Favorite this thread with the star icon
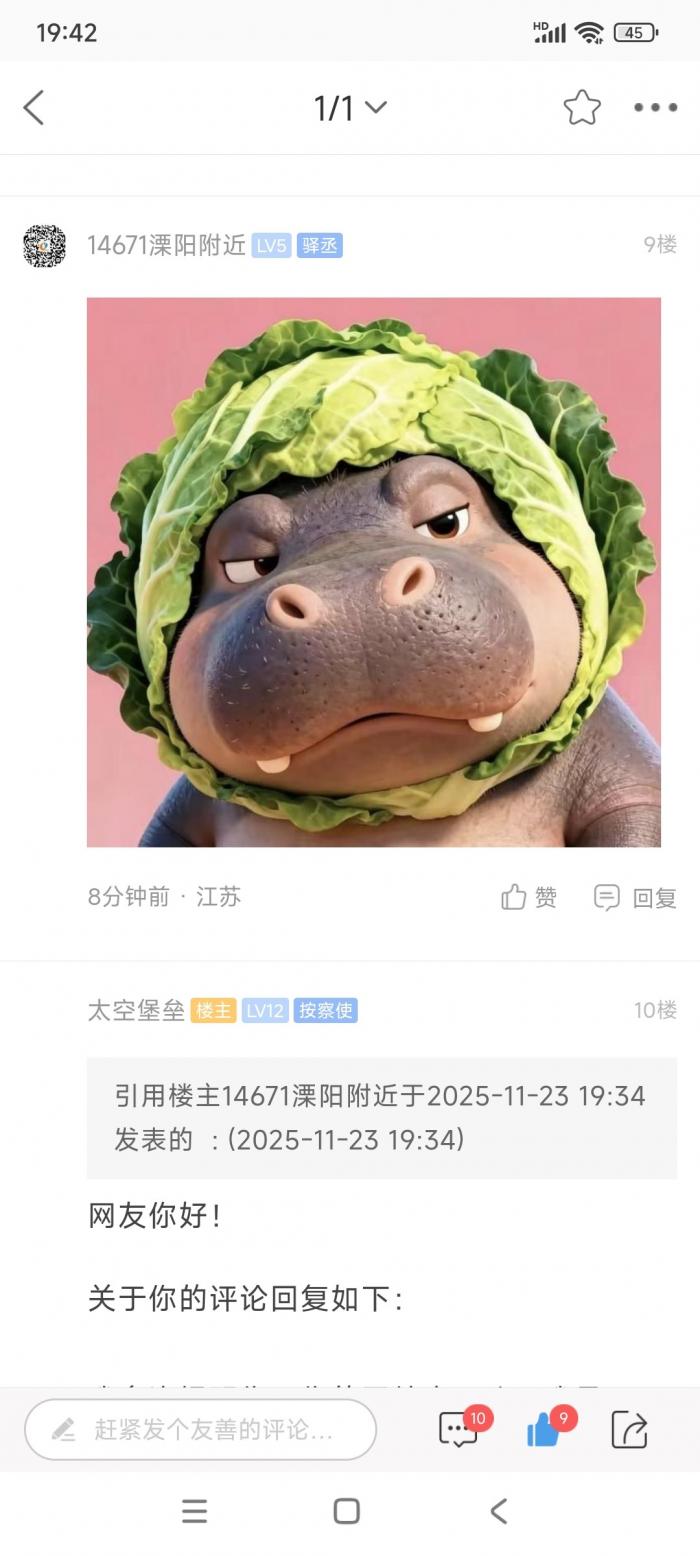 tap(582, 108)
